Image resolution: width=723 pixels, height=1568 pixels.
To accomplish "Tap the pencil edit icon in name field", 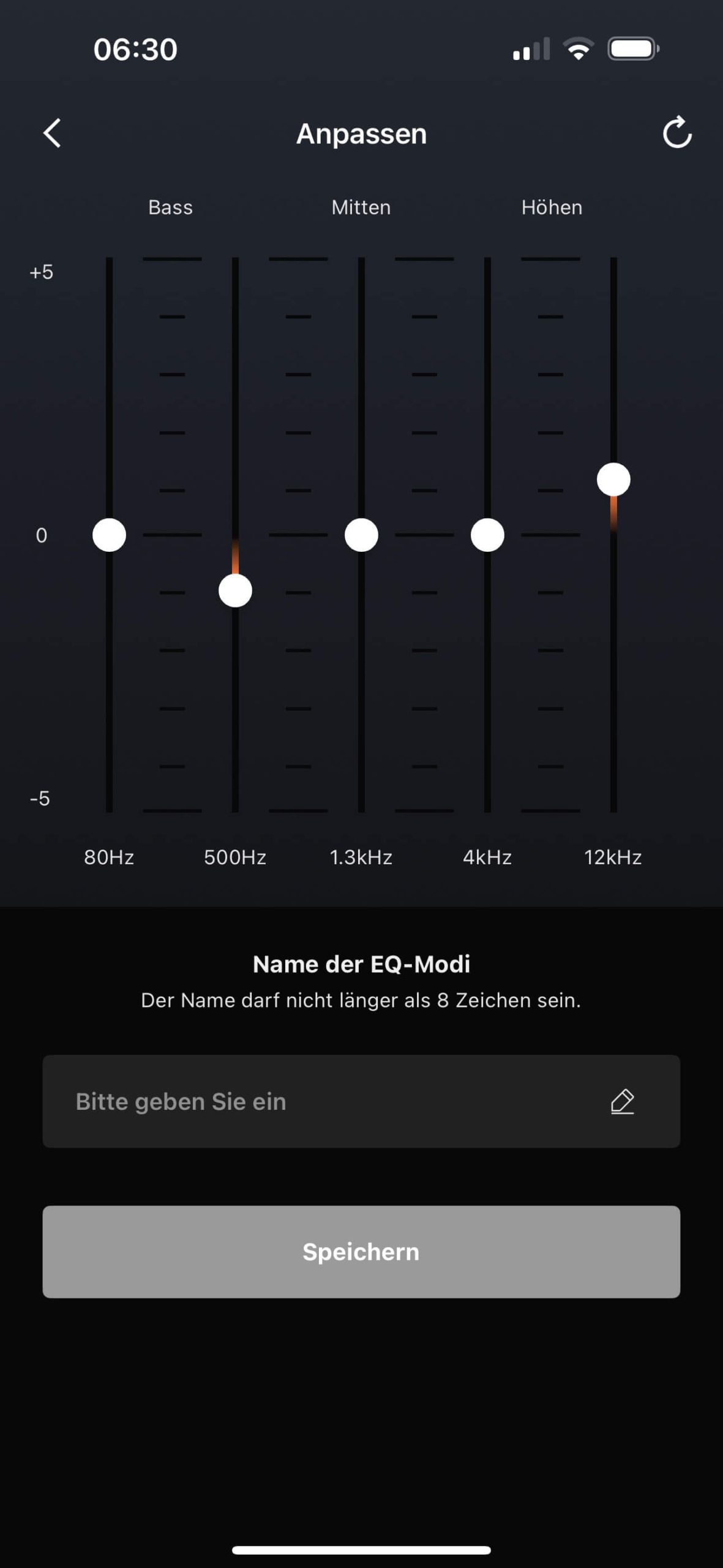I will pyautogui.click(x=622, y=1101).
